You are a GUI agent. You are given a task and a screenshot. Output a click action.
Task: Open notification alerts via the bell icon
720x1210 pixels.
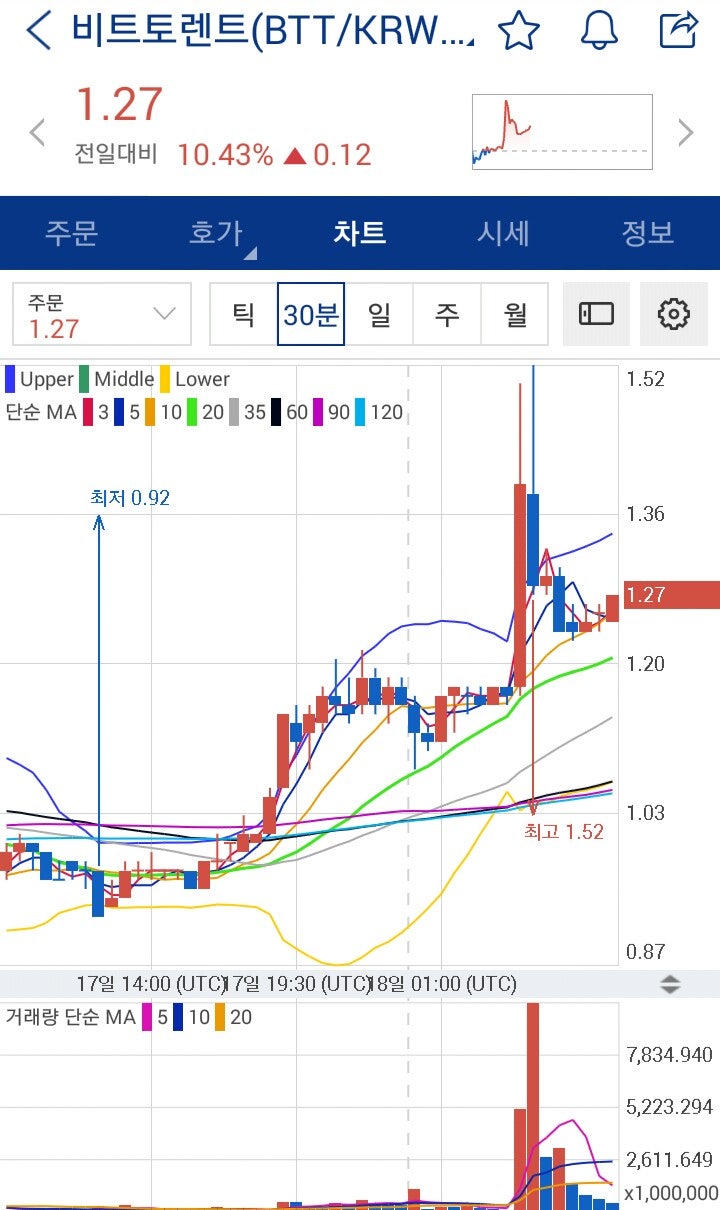[598, 32]
